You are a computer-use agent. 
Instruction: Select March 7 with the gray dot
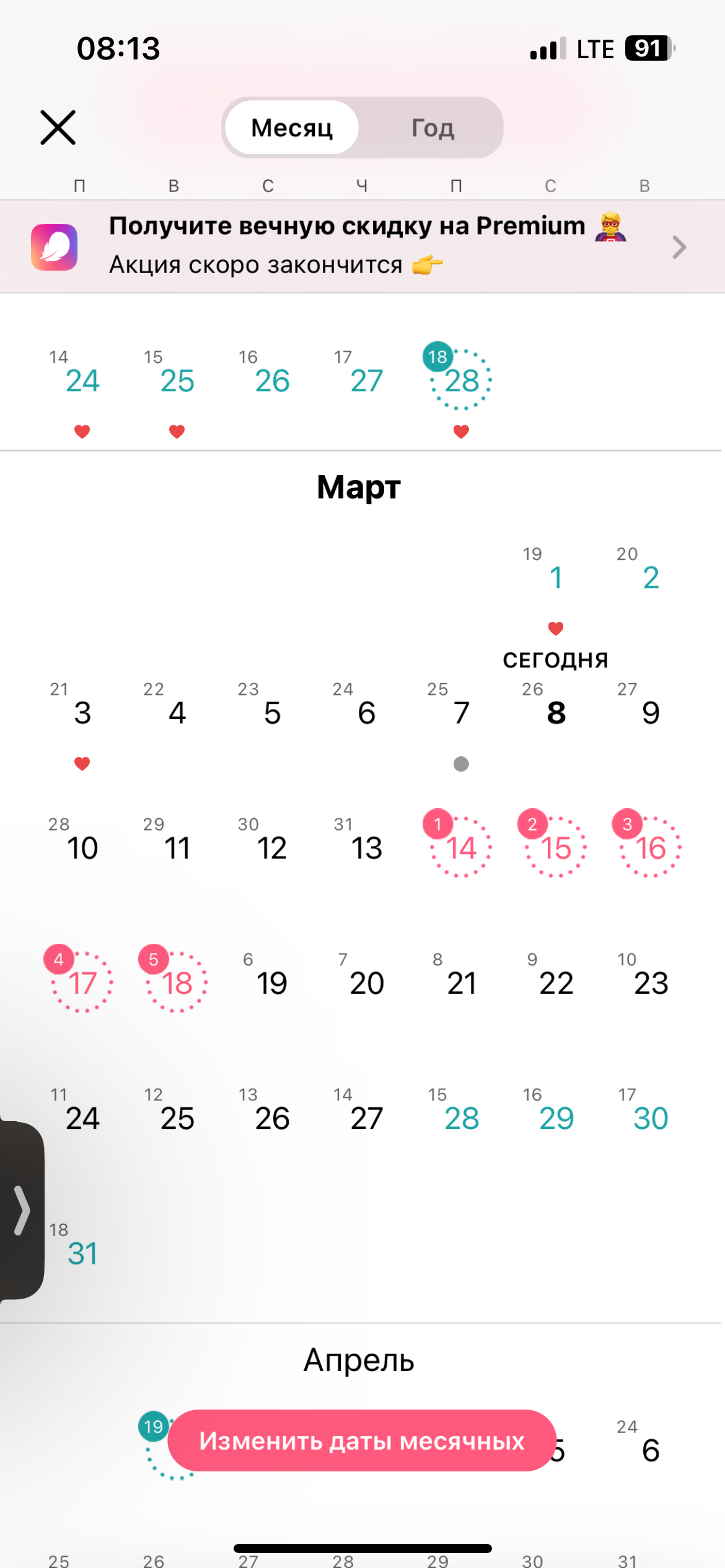[x=461, y=712]
